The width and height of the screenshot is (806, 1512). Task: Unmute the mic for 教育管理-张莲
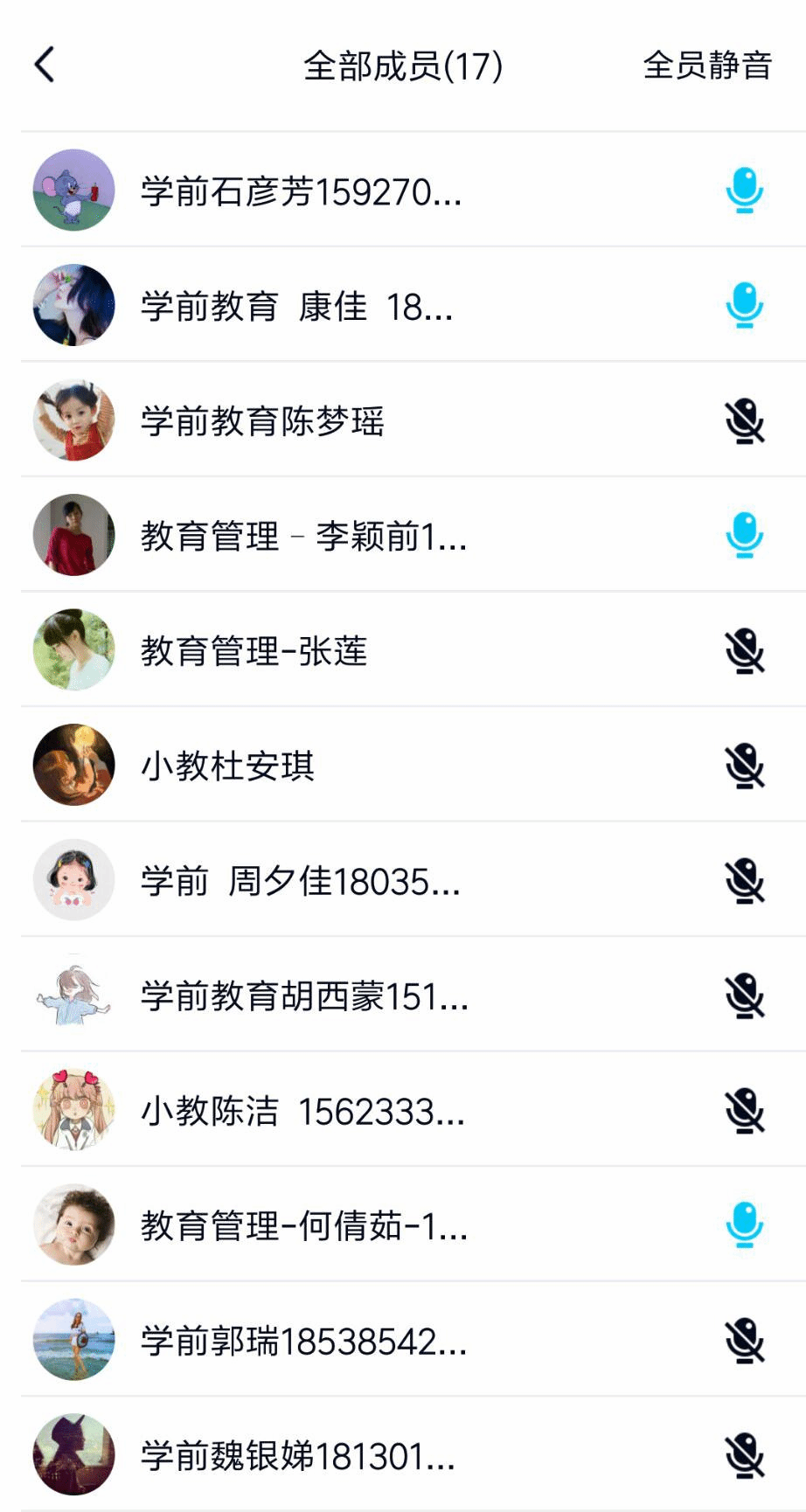pos(744,650)
